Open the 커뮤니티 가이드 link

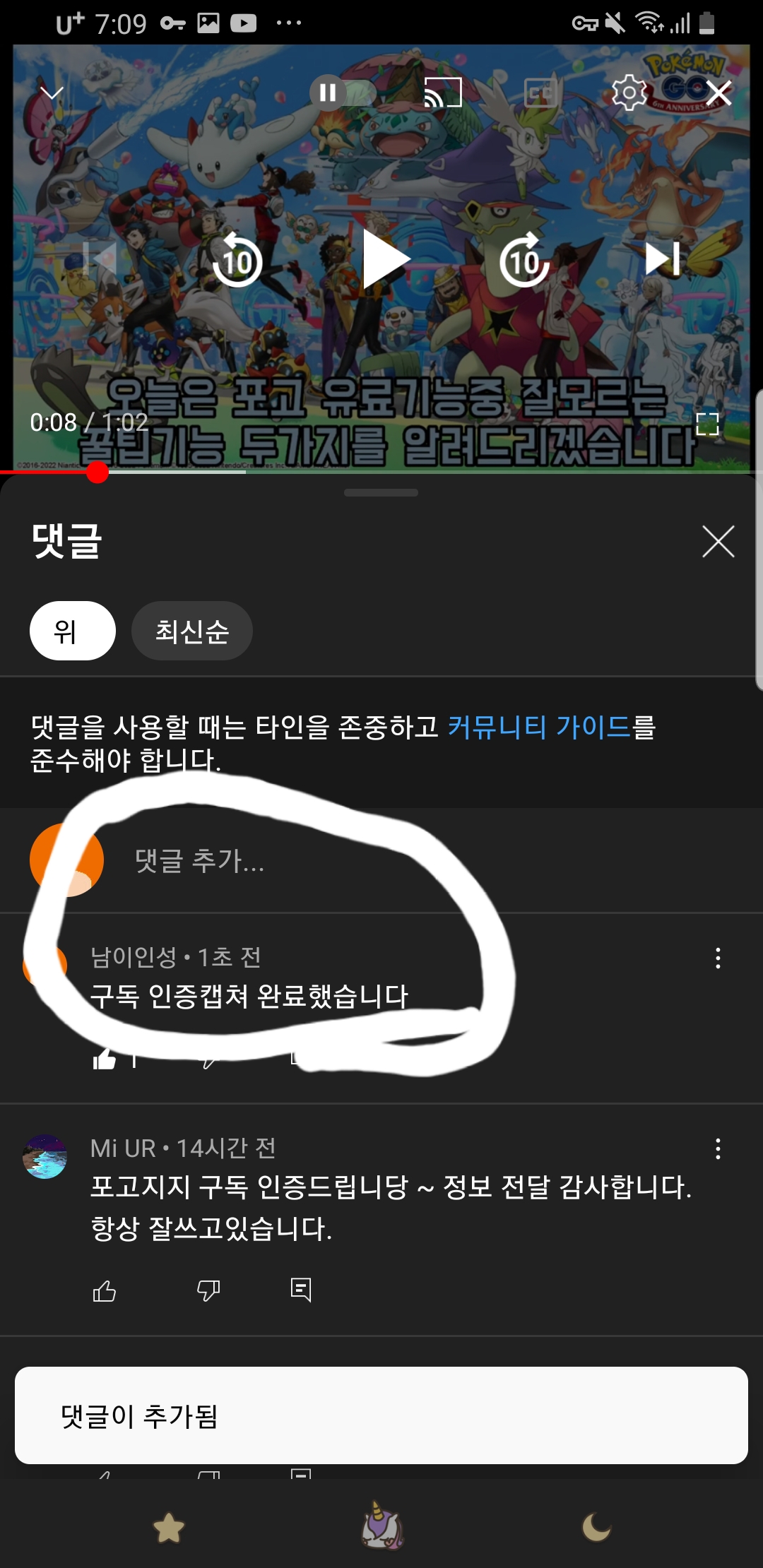coord(538,727)
